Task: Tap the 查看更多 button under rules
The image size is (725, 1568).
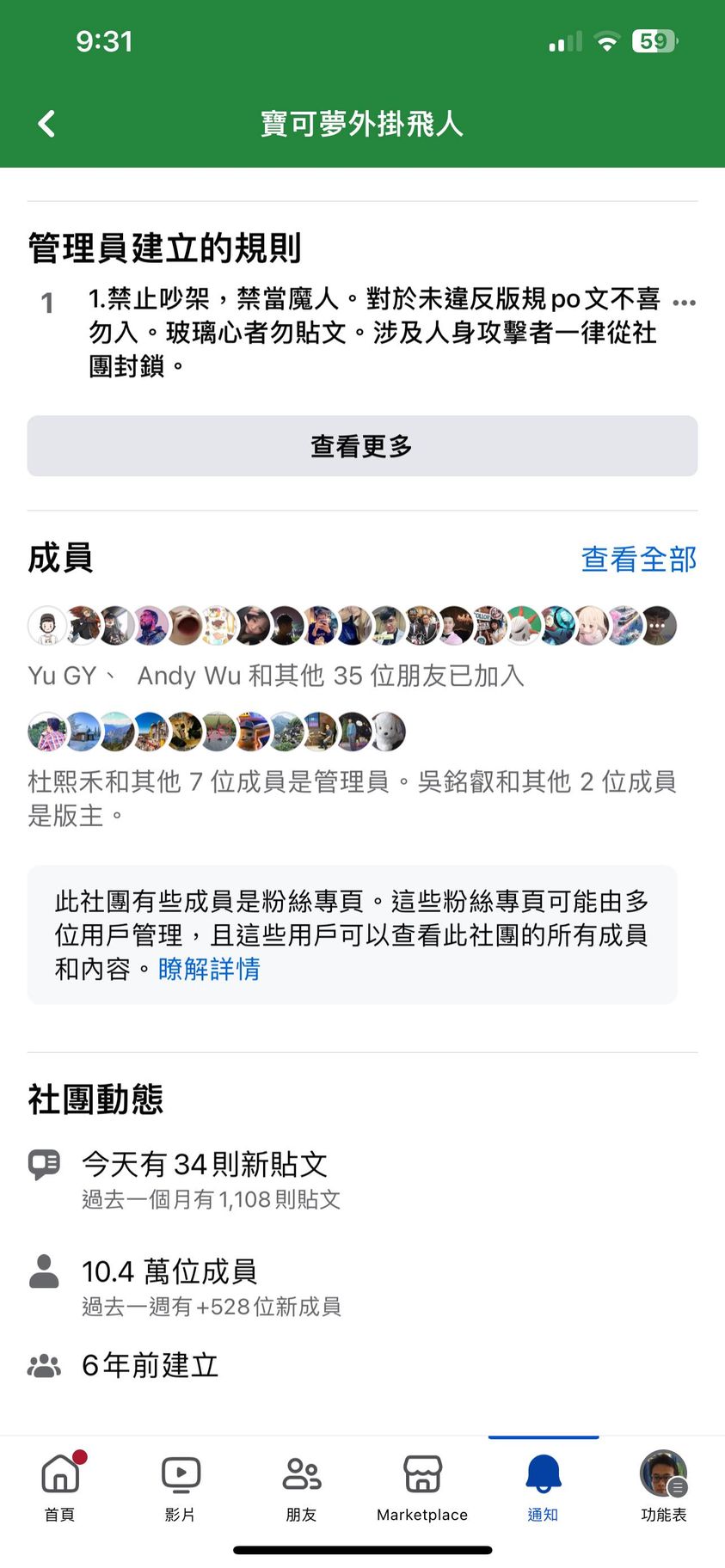Action: [x=362, y=446]
